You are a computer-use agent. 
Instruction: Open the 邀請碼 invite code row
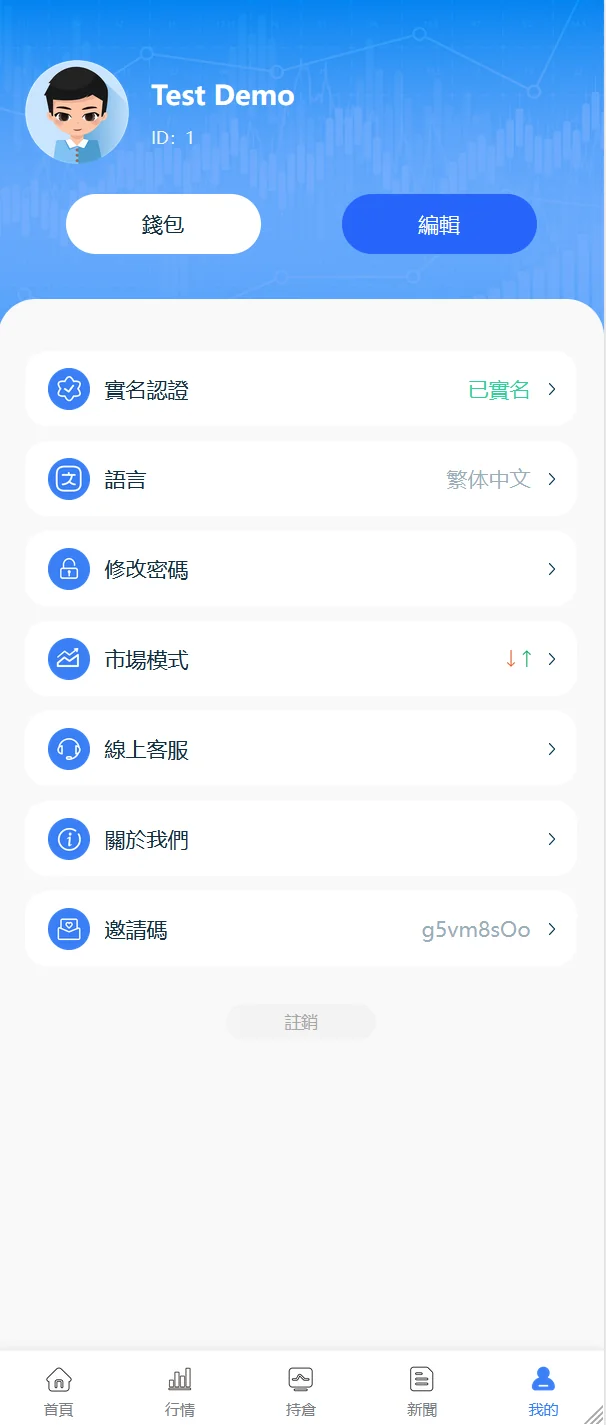pos(300,929)
